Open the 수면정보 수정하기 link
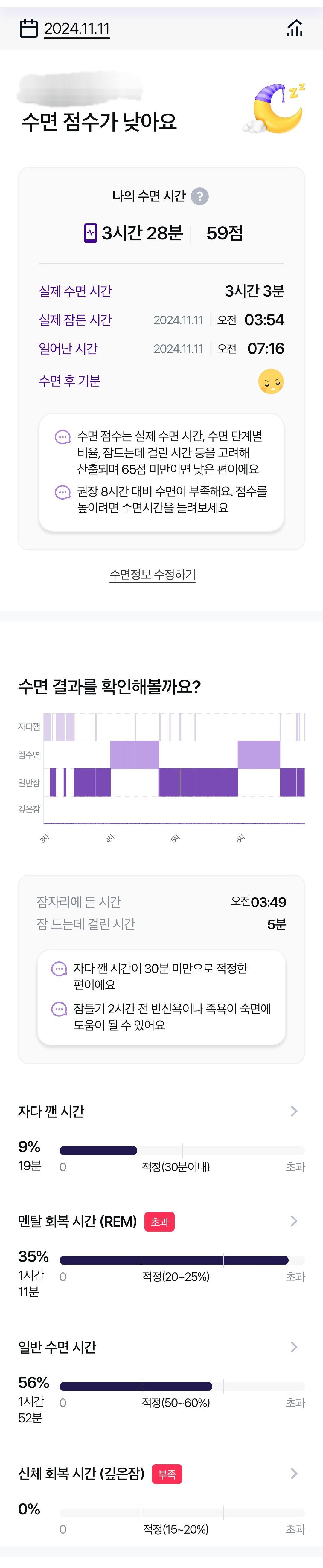The width and height of the screenshot is (323, 1568). pyautogui.click(x=152, y=574)
